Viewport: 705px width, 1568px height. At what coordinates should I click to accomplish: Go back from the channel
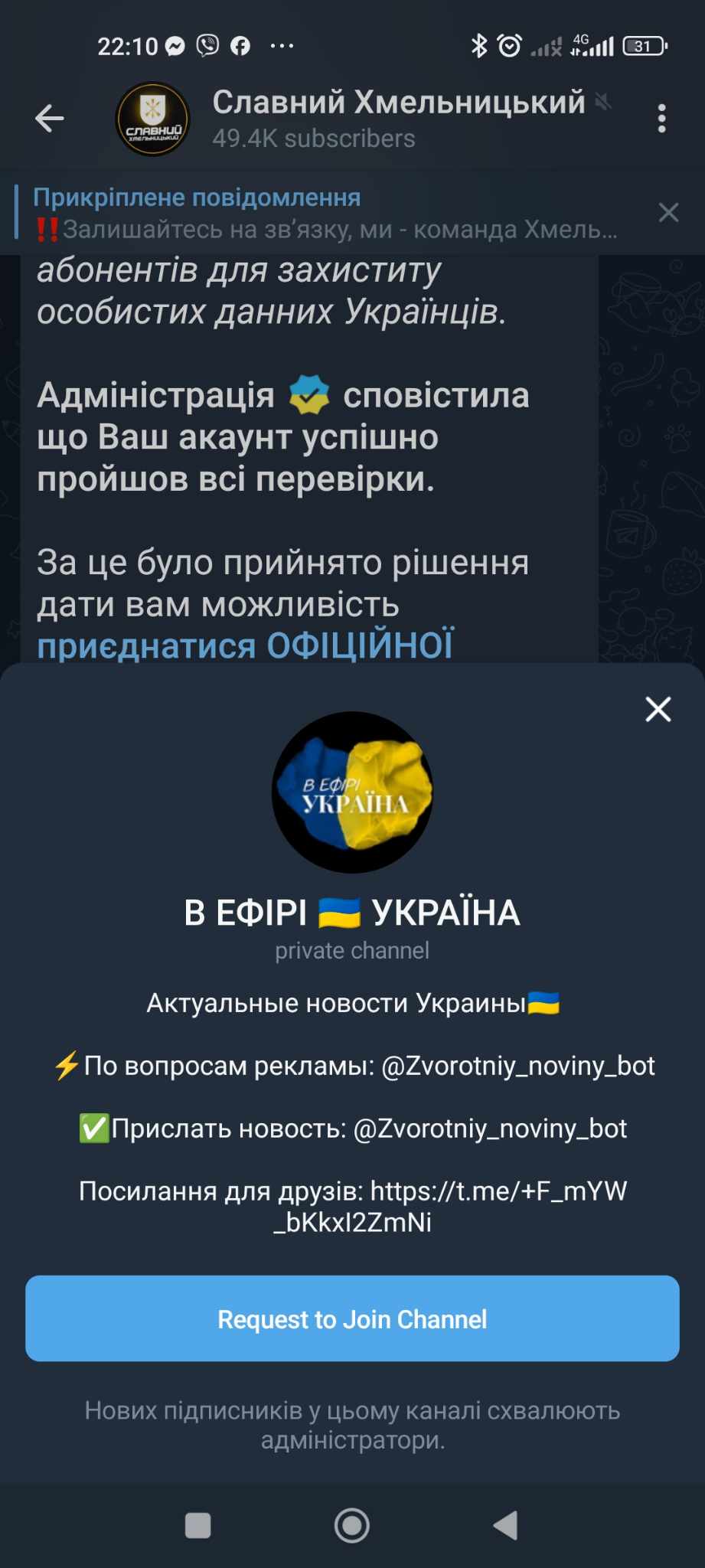coord(50,119)
